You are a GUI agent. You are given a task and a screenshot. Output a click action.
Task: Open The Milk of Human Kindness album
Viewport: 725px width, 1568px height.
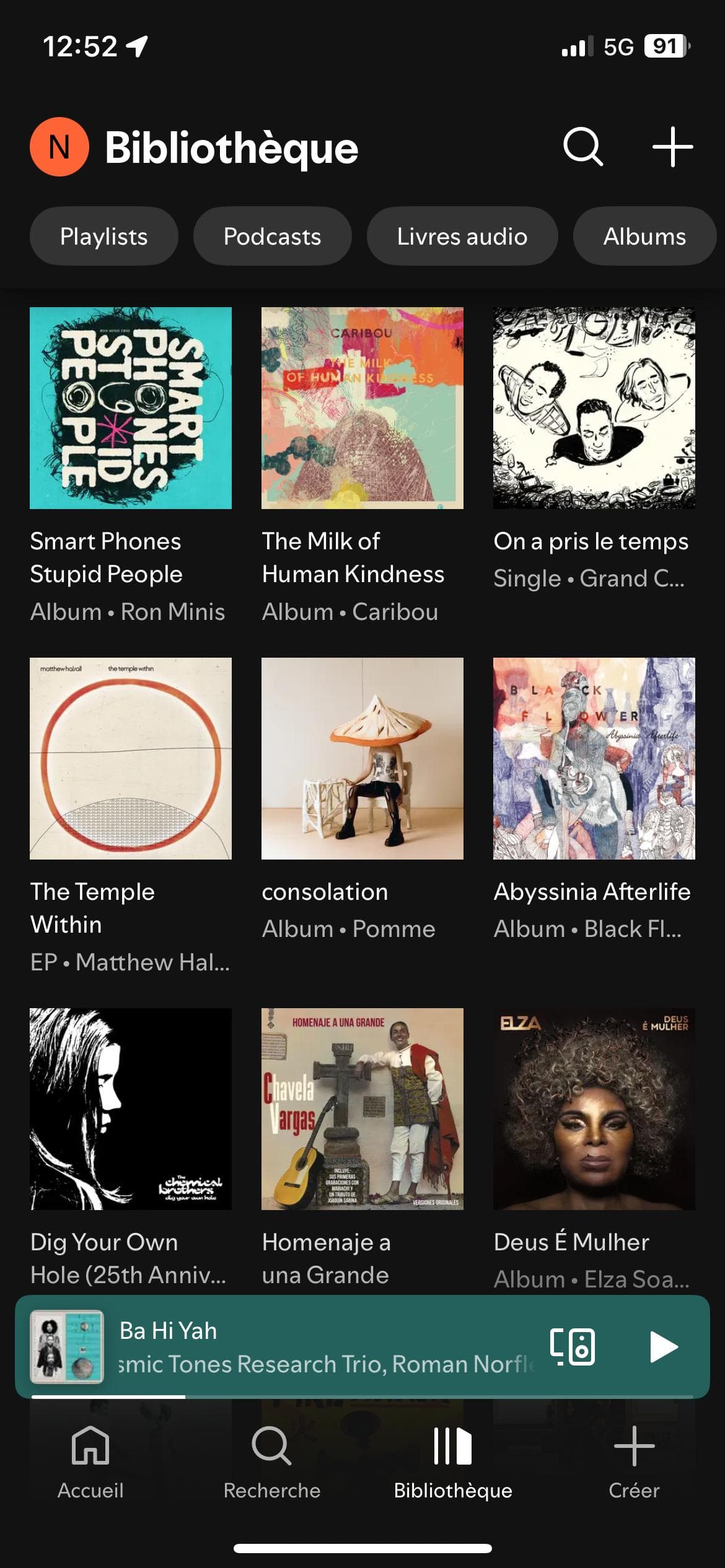tap(362, 408)
